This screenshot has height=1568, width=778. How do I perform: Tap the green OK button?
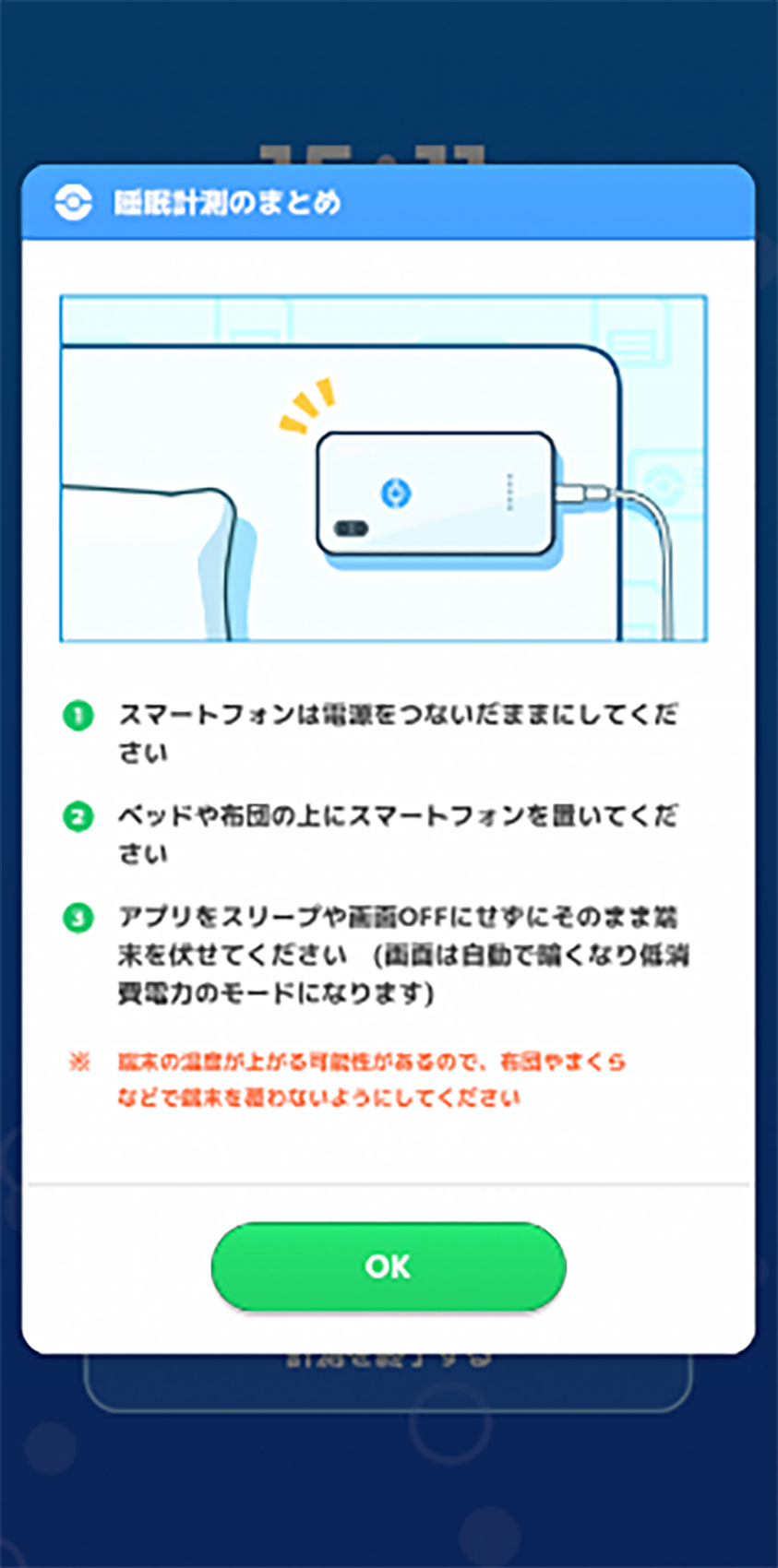[x=389, y=1266]
